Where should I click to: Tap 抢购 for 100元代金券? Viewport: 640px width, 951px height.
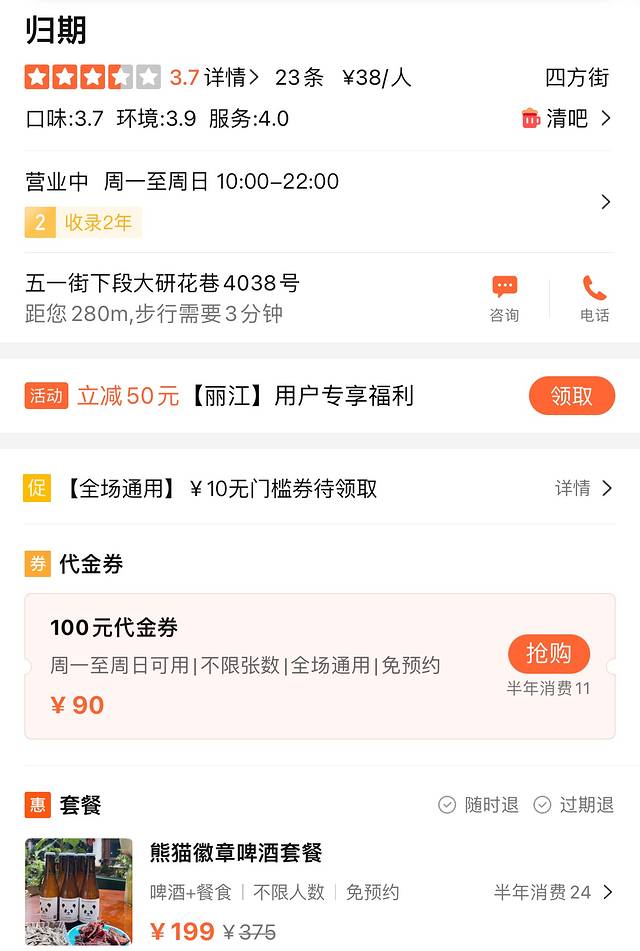(548, 653)
